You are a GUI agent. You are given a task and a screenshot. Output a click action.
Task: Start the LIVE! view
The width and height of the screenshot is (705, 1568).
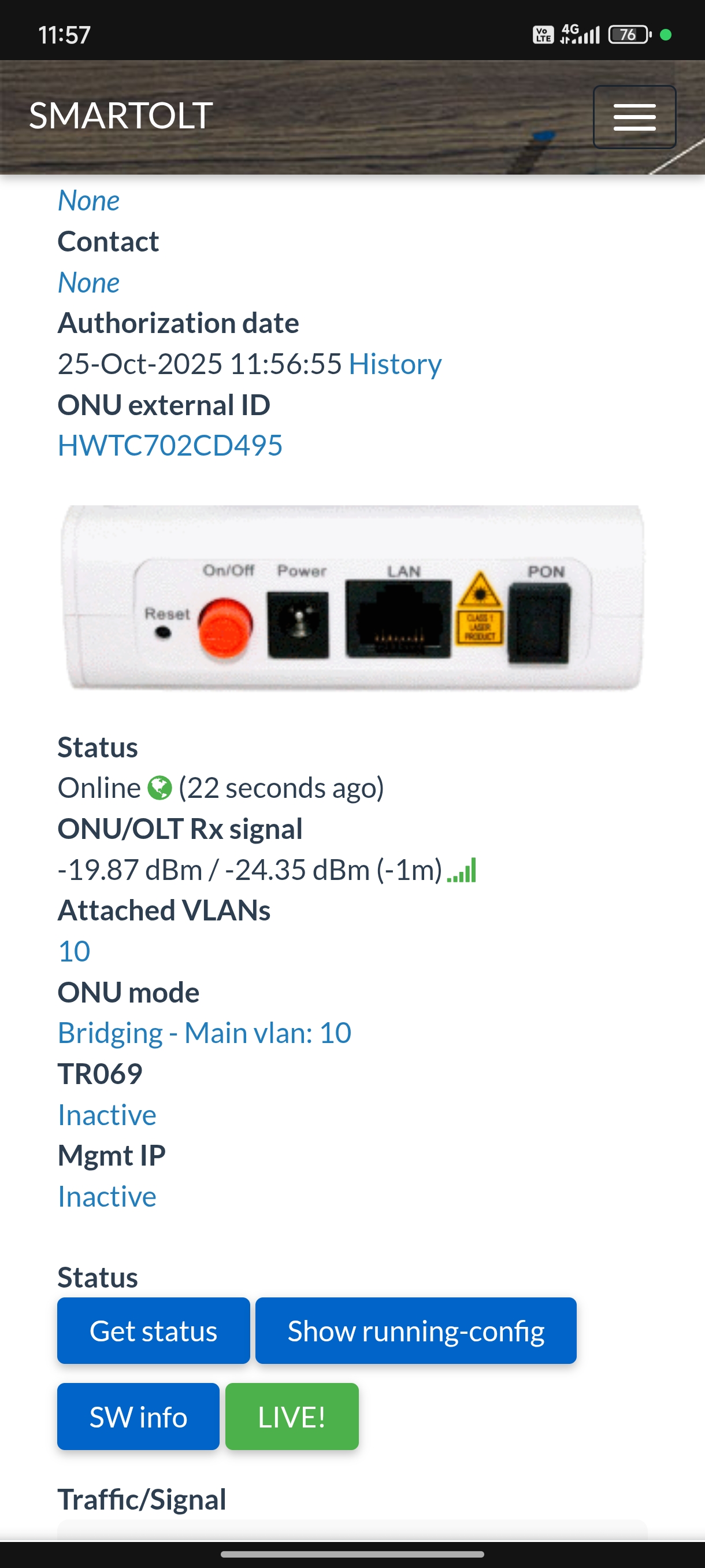point(291,1417)
